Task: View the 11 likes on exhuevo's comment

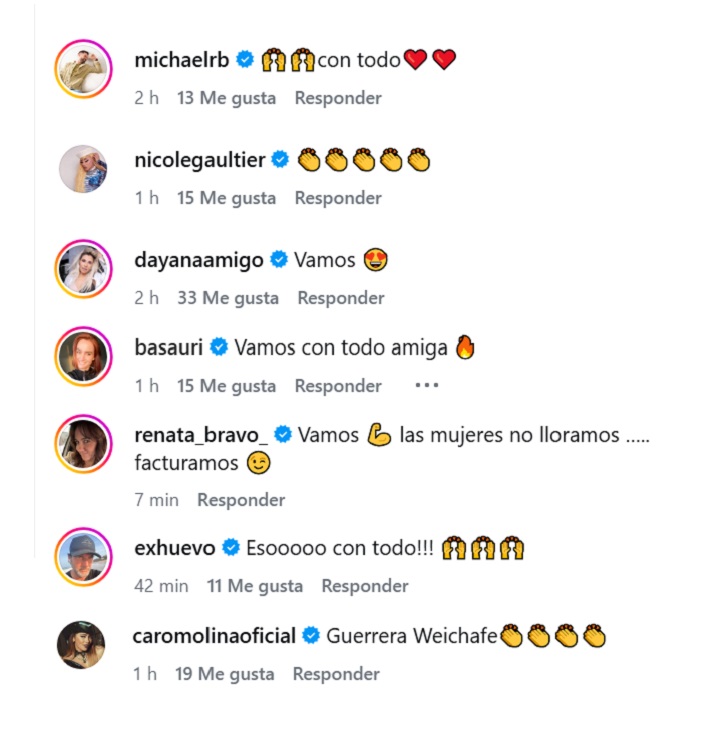Action: coord(254,586)
